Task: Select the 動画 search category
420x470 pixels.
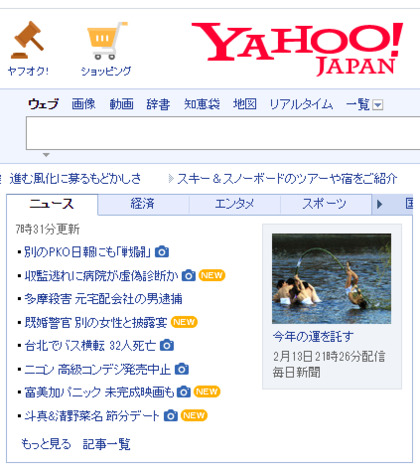Action: [121, 104]
